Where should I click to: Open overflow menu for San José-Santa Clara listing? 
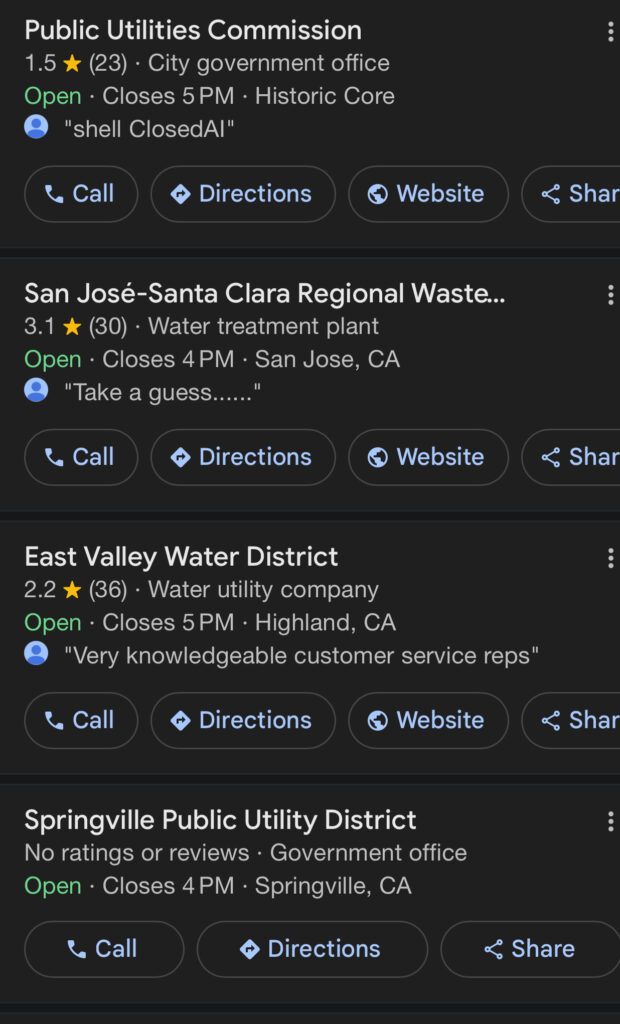[610, 295]
